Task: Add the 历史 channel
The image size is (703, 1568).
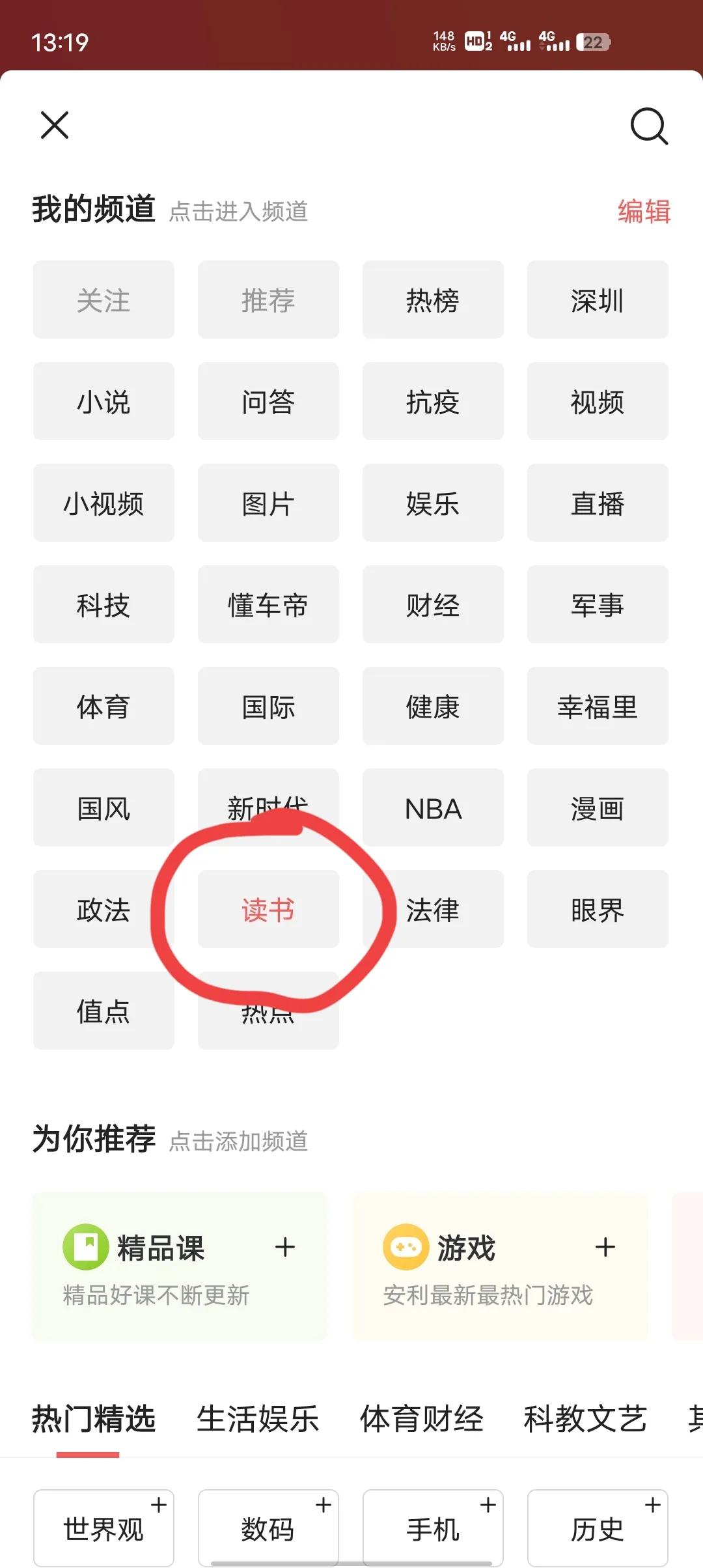Action: point(598,1528)
